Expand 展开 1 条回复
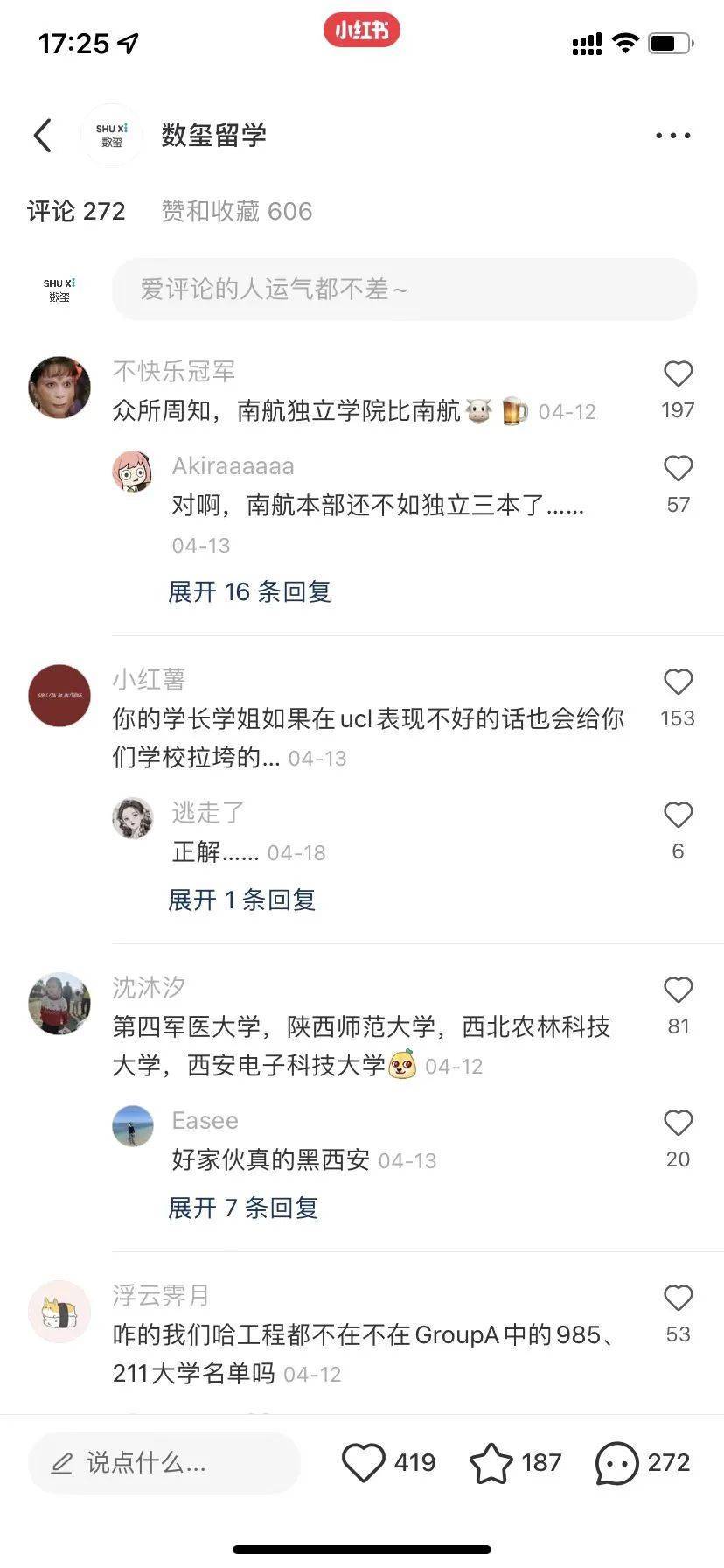 [x=241, y=900]
